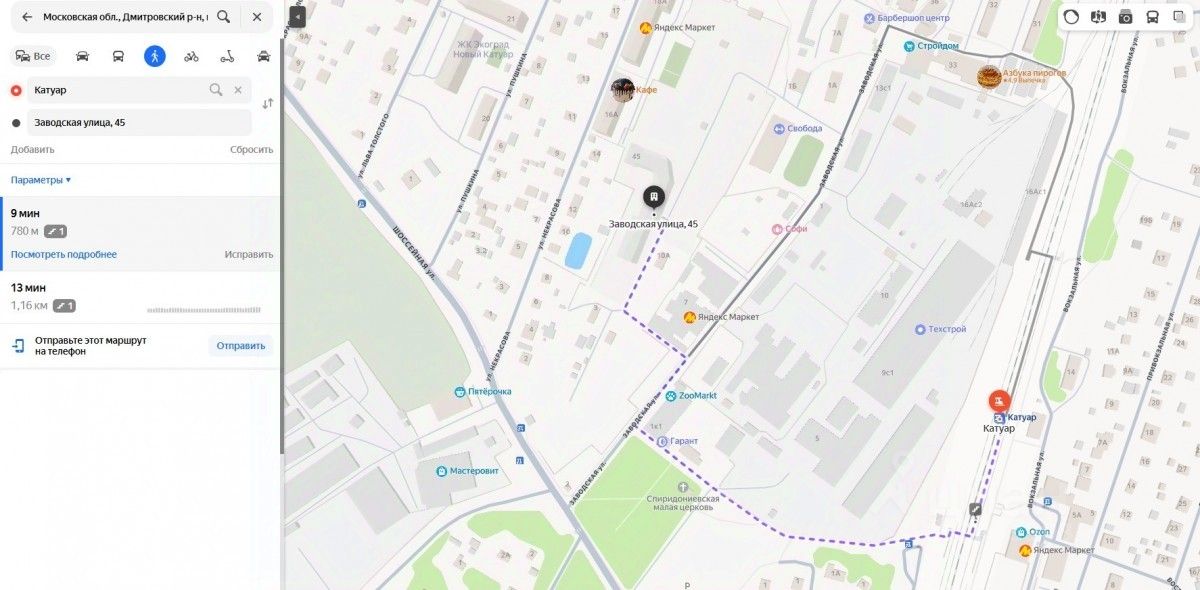Image resolution: width=1200 pixels, height=590 pixels.
Task: Reset the route with Сбросить
Action: click(x=251, y=149)
